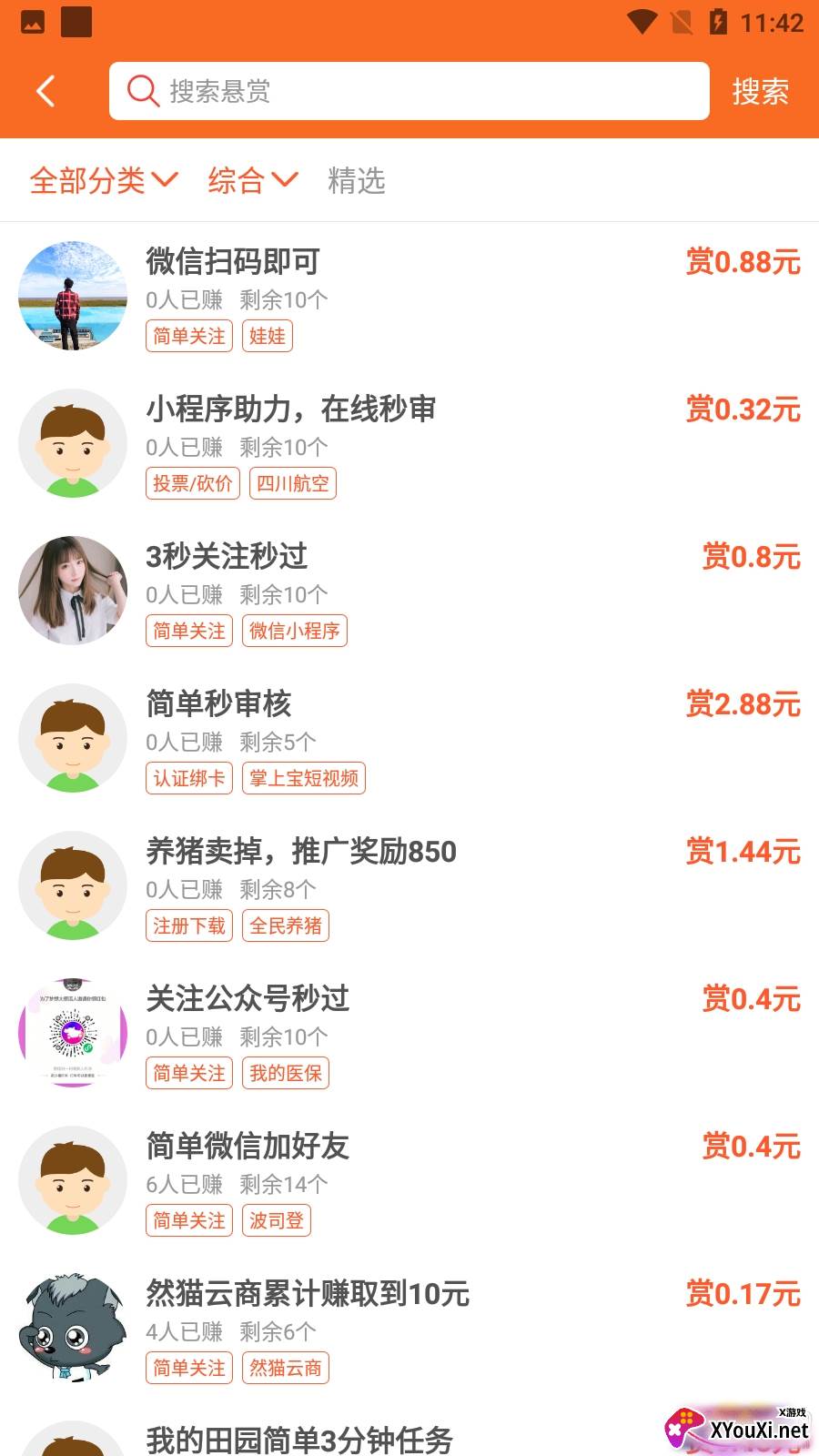819x1456 pixels.
Task: Tap the back arrow in the header
Action: [x=45, y=91]
